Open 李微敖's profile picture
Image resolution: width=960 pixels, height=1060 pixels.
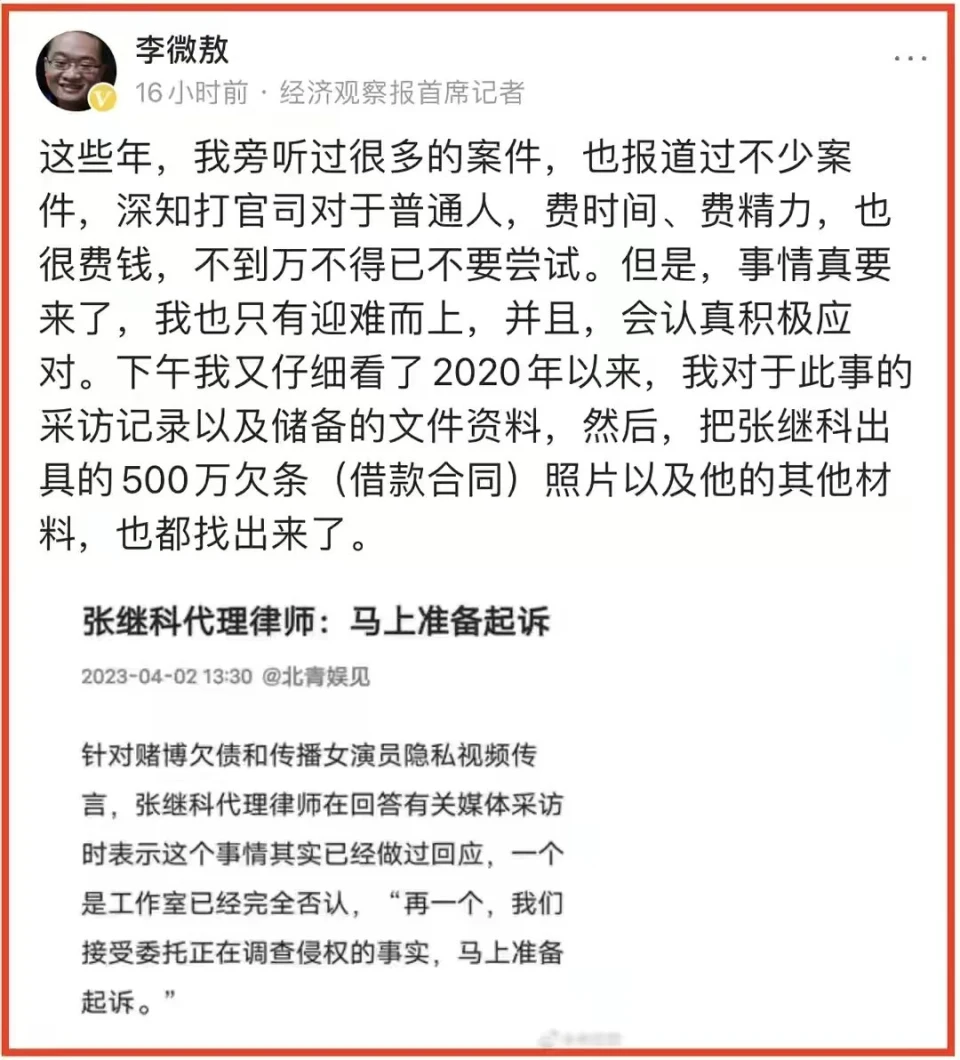click(74, 69)
